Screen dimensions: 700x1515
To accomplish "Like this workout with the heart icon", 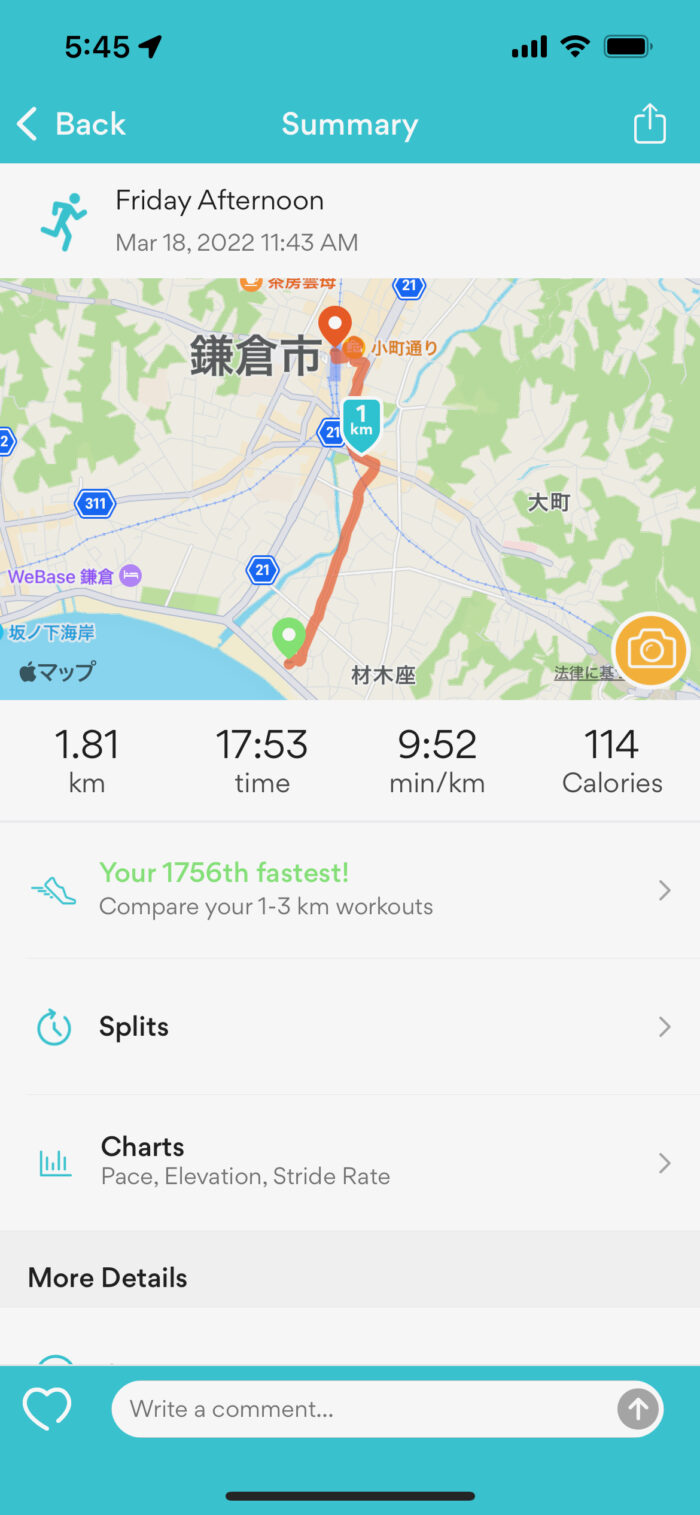I will [47, 1409].
